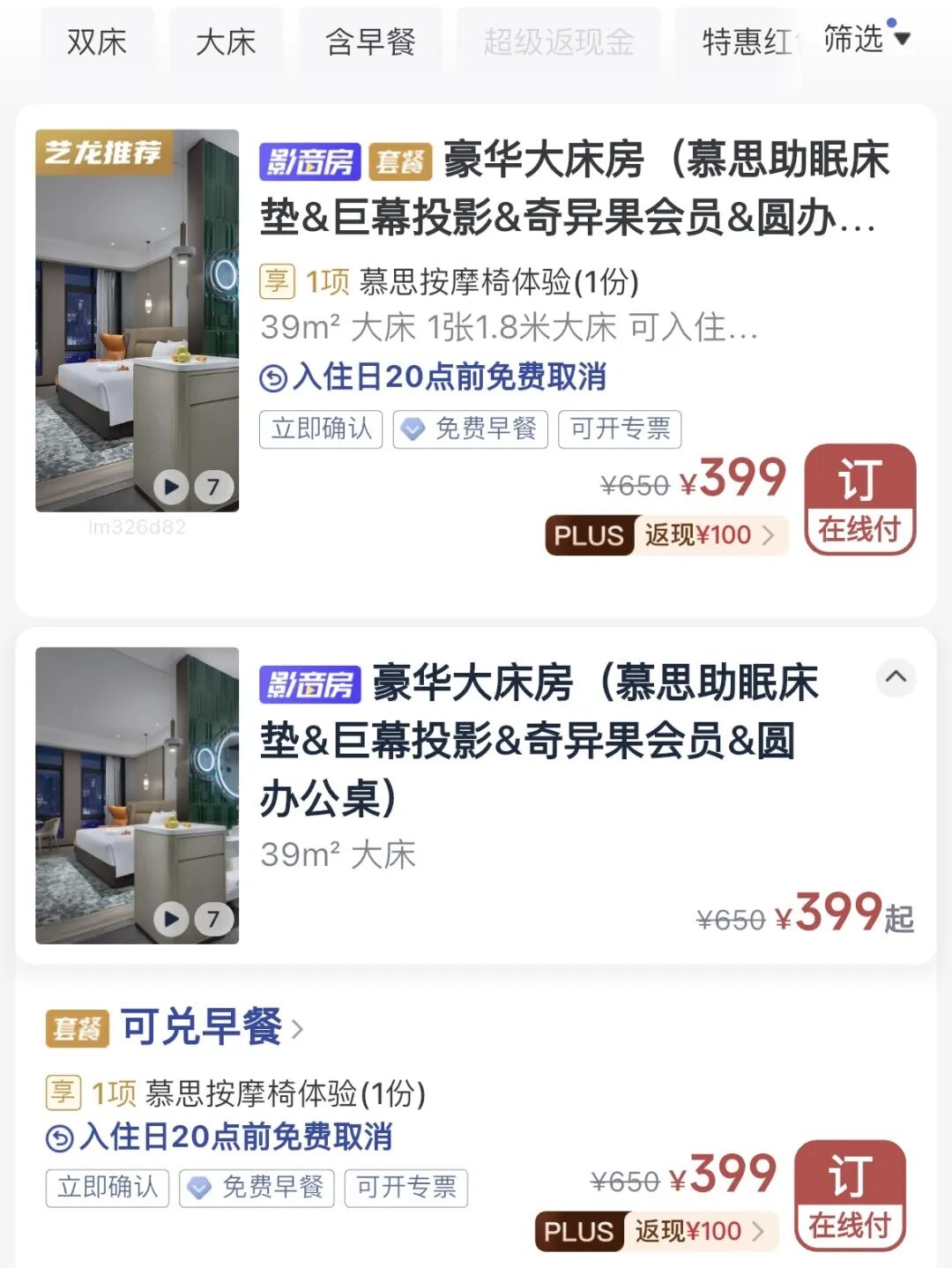The image size is (952, 1268).
Task: Select the 特惠红包 filter chip
Action: tap(740, 41)
